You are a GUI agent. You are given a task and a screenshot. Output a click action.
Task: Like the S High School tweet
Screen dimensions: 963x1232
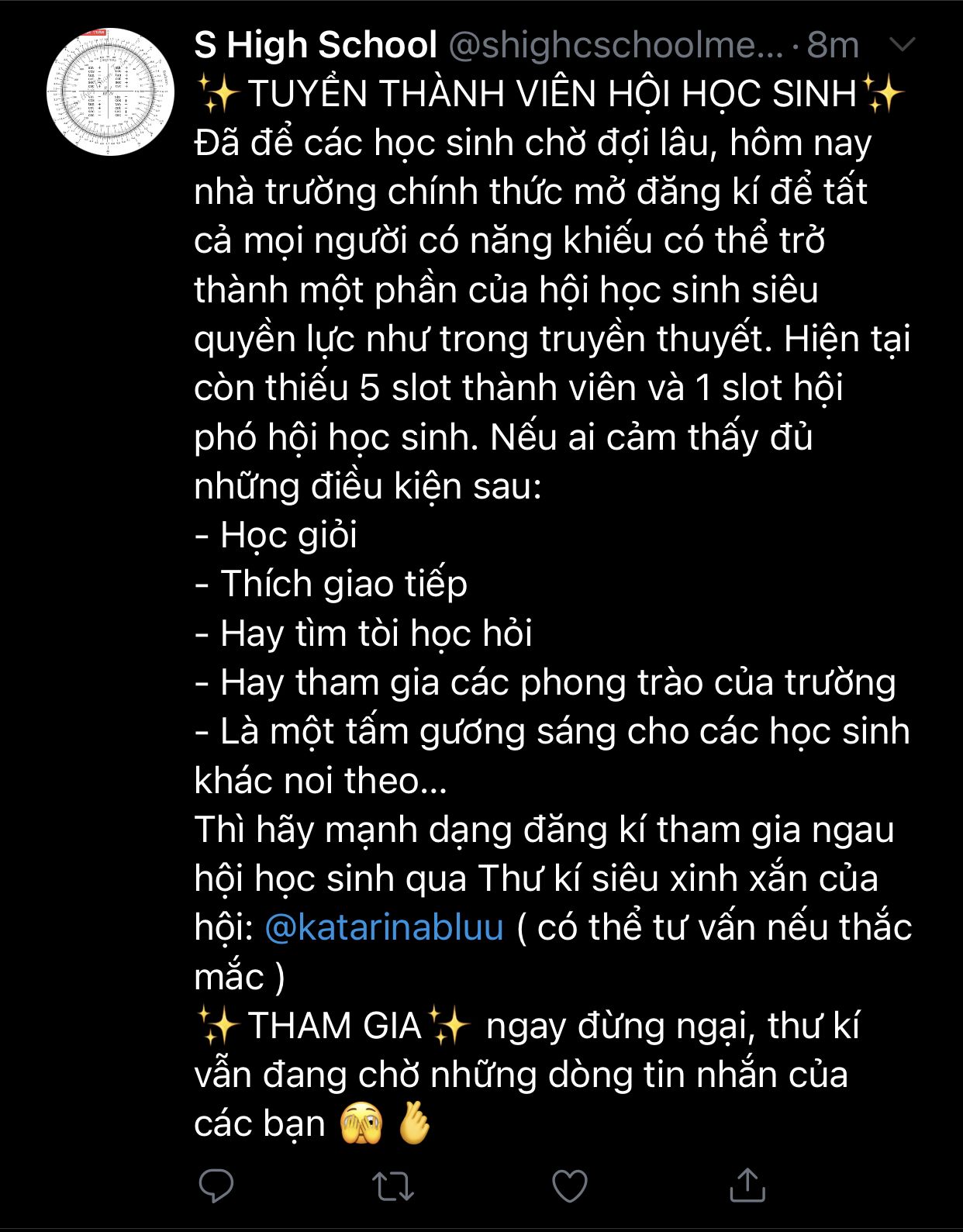[x=569, y=1185]
